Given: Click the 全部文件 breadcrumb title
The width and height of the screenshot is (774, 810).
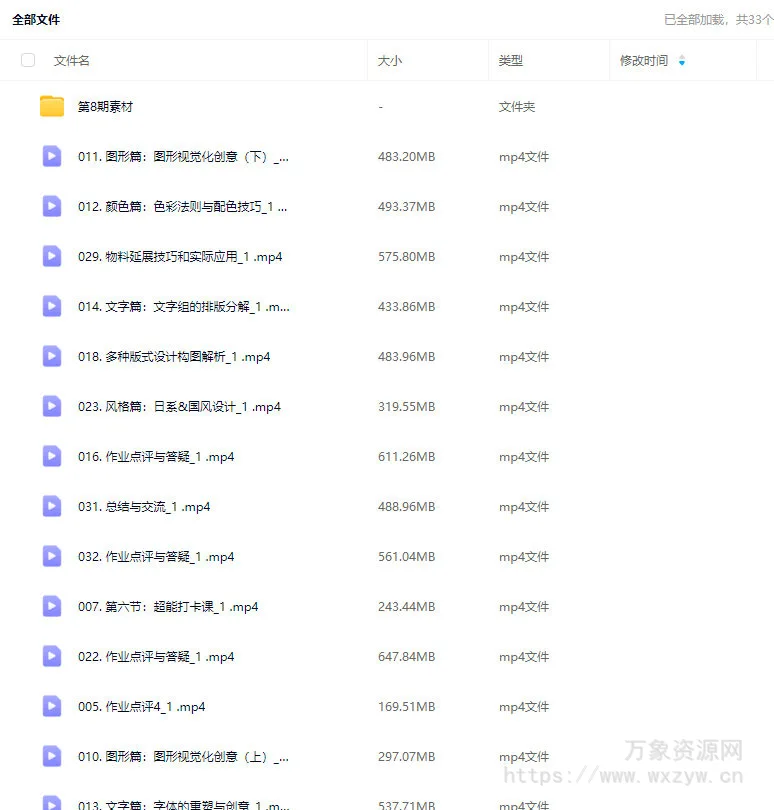Looking at the screenshot, I should pyautogui.click(x=37, y=18).
